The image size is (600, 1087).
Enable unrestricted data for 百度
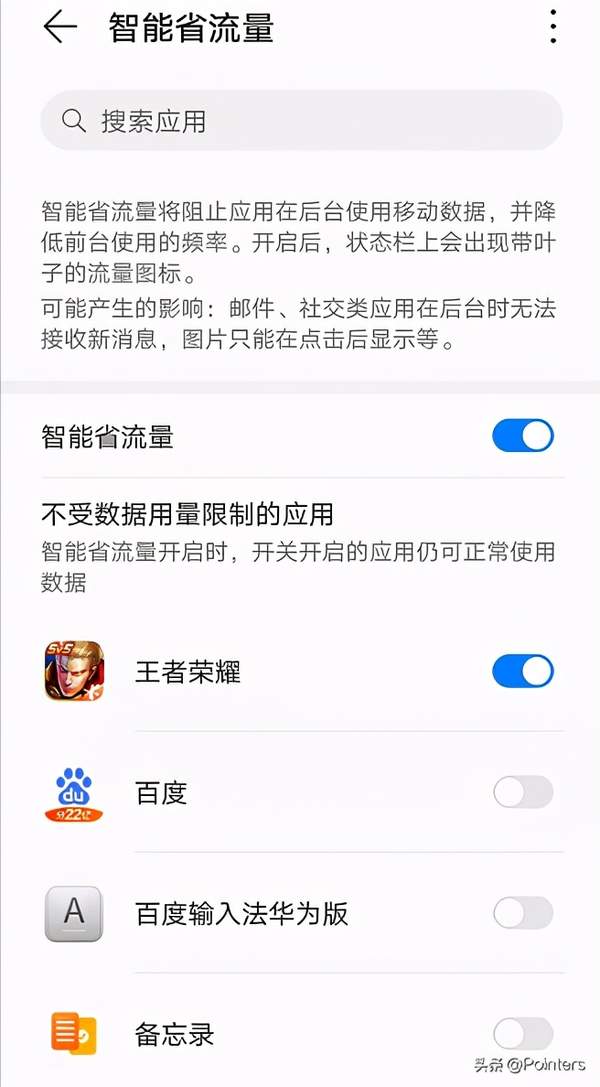click(x=522, y=793)
